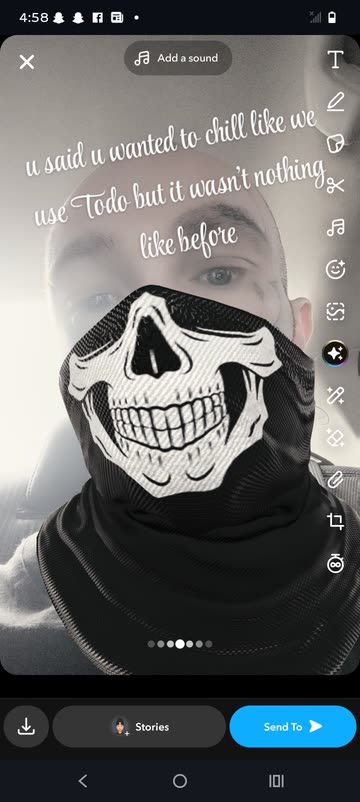Tap Send To
The image size is (360, 802).
(x=292, y=726)
